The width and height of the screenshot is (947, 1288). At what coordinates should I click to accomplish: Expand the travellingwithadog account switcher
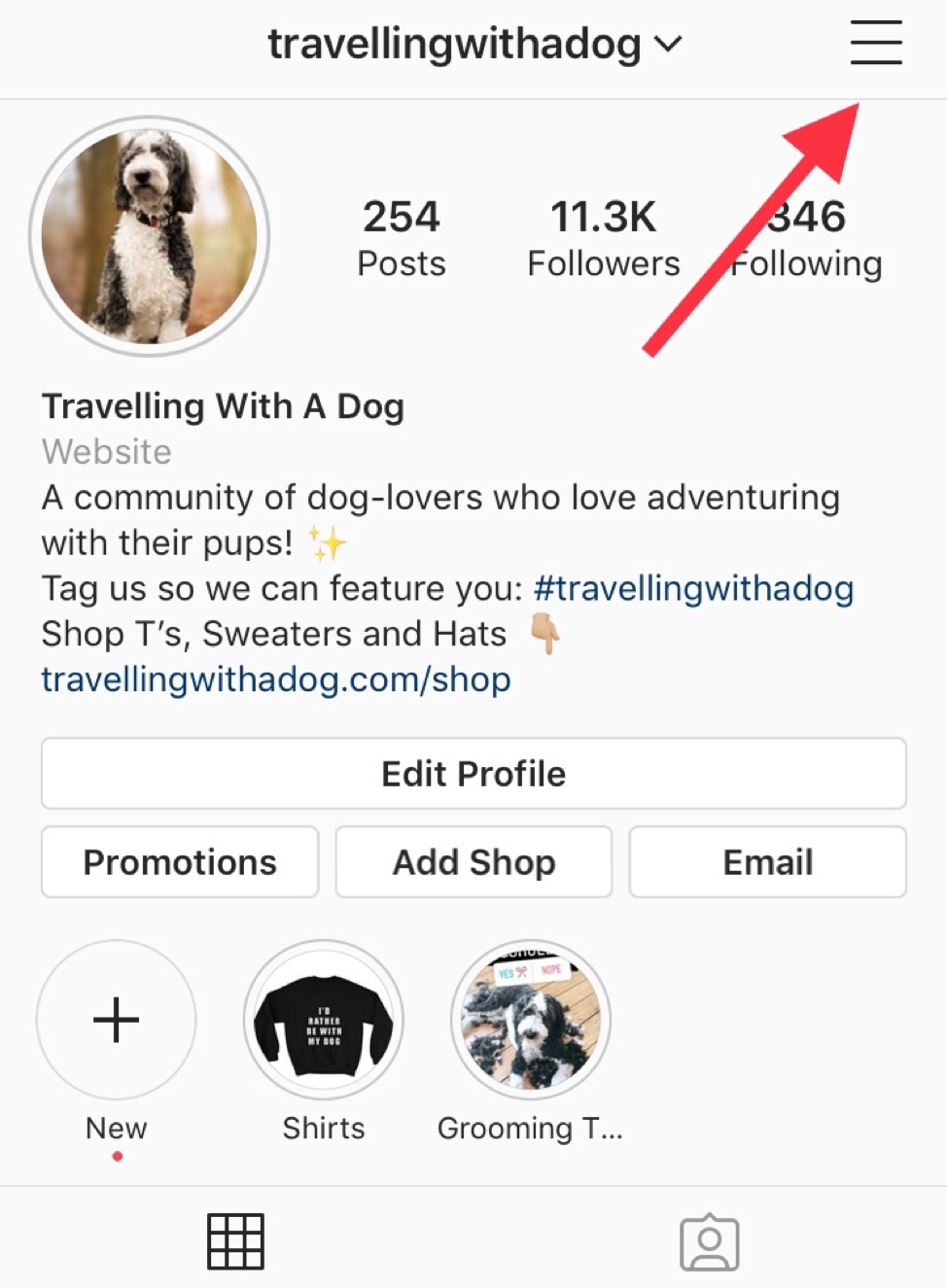click(x=474, y=45)
